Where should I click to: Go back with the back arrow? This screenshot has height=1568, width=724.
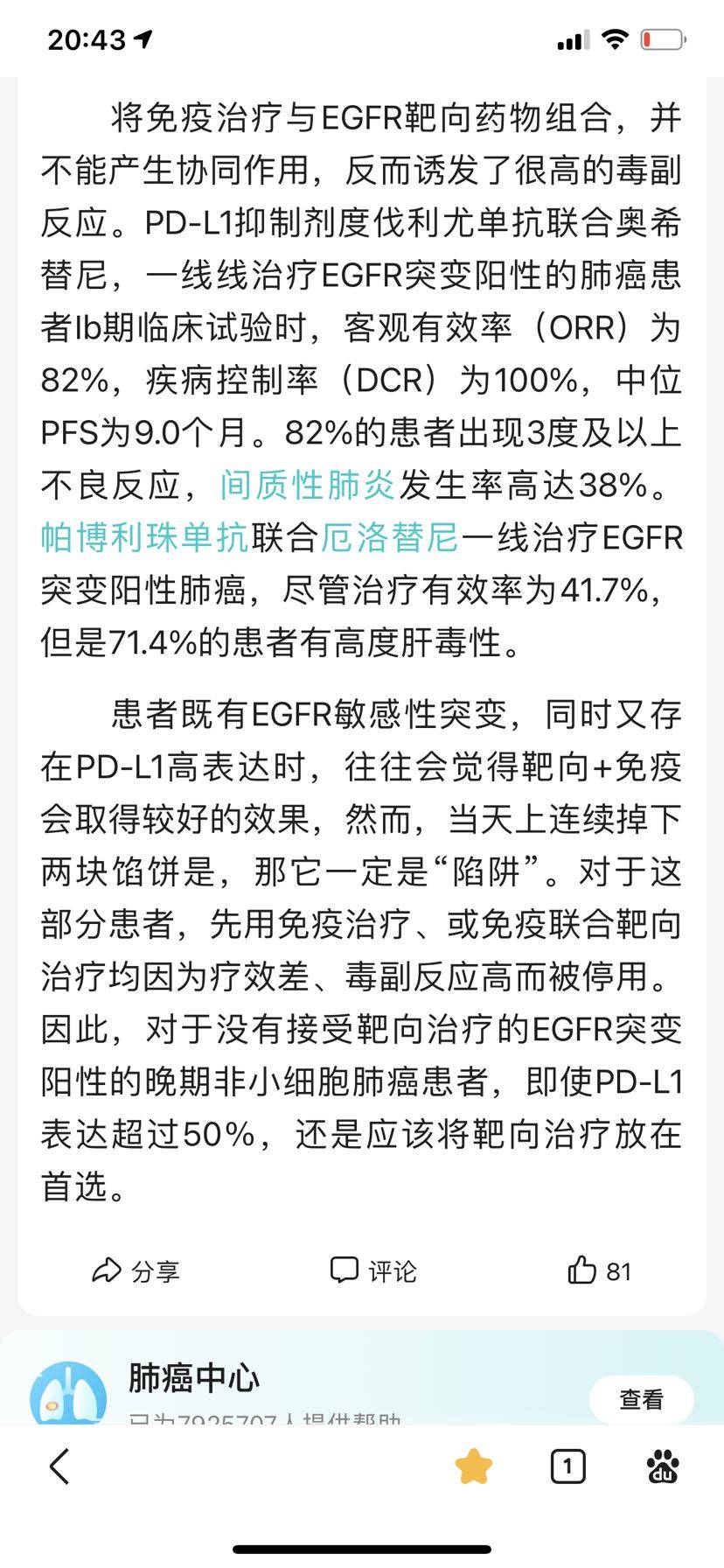[59, 1466]
